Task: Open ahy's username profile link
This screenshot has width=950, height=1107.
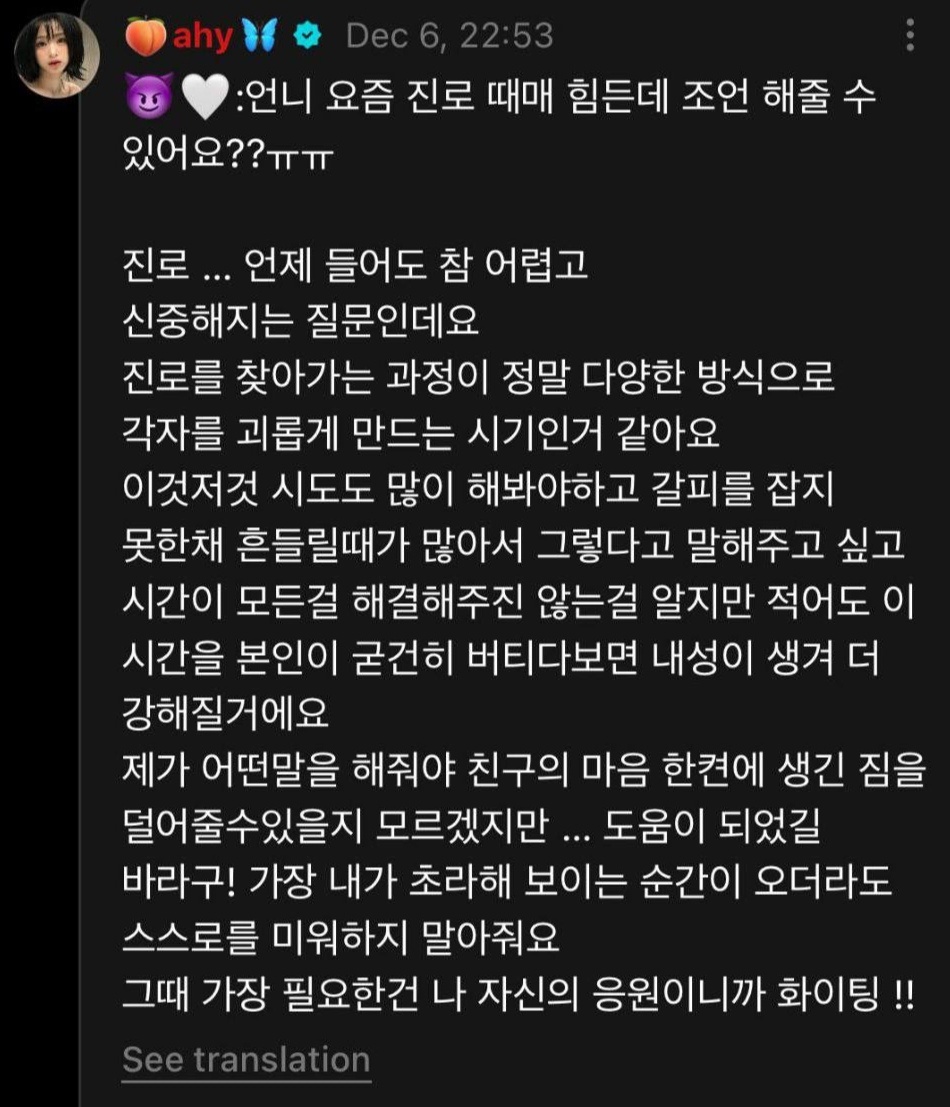Action: tap(203, 37)
